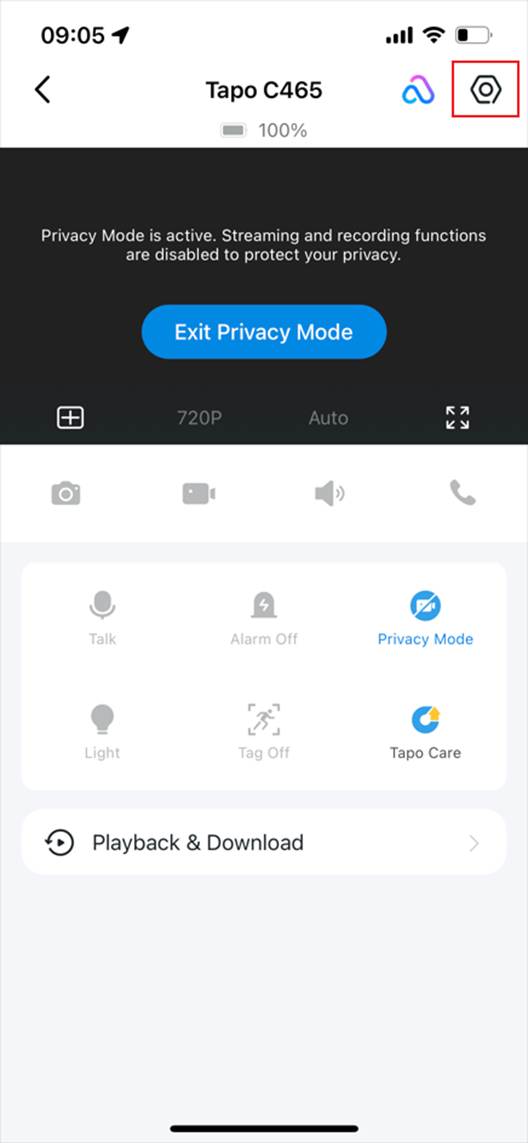Toggle Privacy Mode tile
The height and width of the screenshot is (1143, 528).
point(425,618)
